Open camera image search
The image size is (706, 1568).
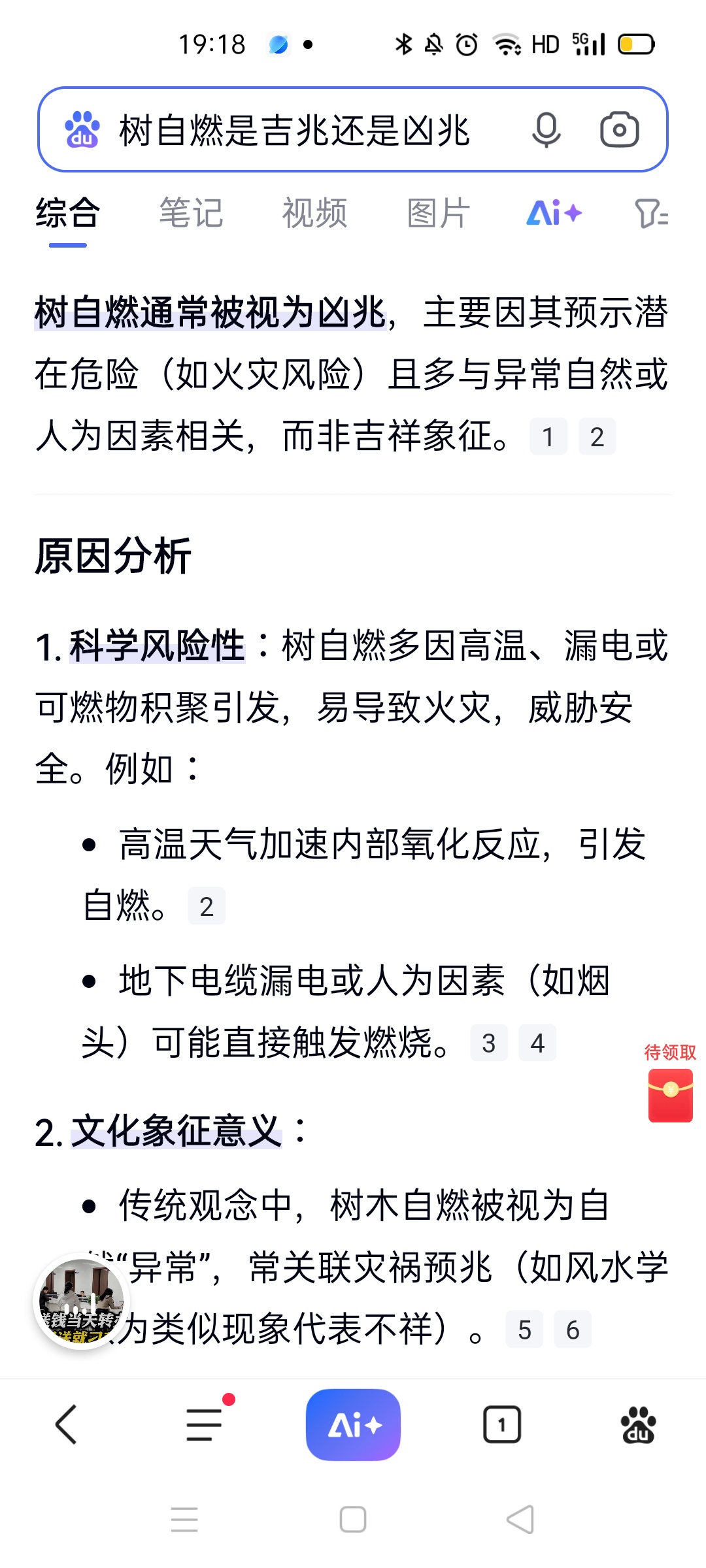click(x=619, y=130)
